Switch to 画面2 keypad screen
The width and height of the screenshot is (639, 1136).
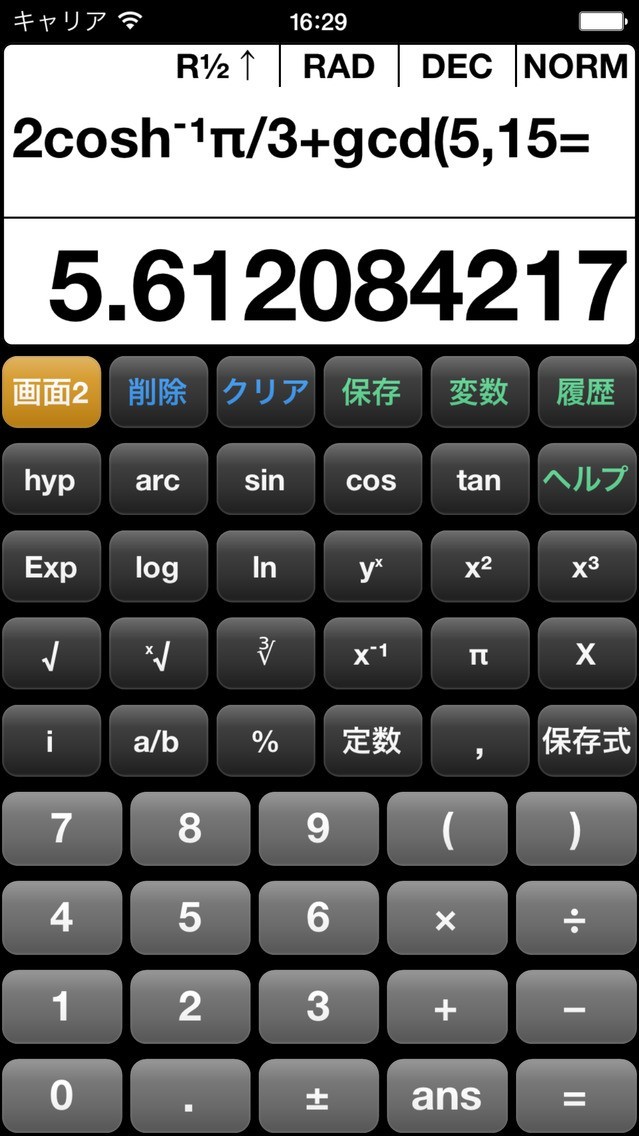coord(51,392)
